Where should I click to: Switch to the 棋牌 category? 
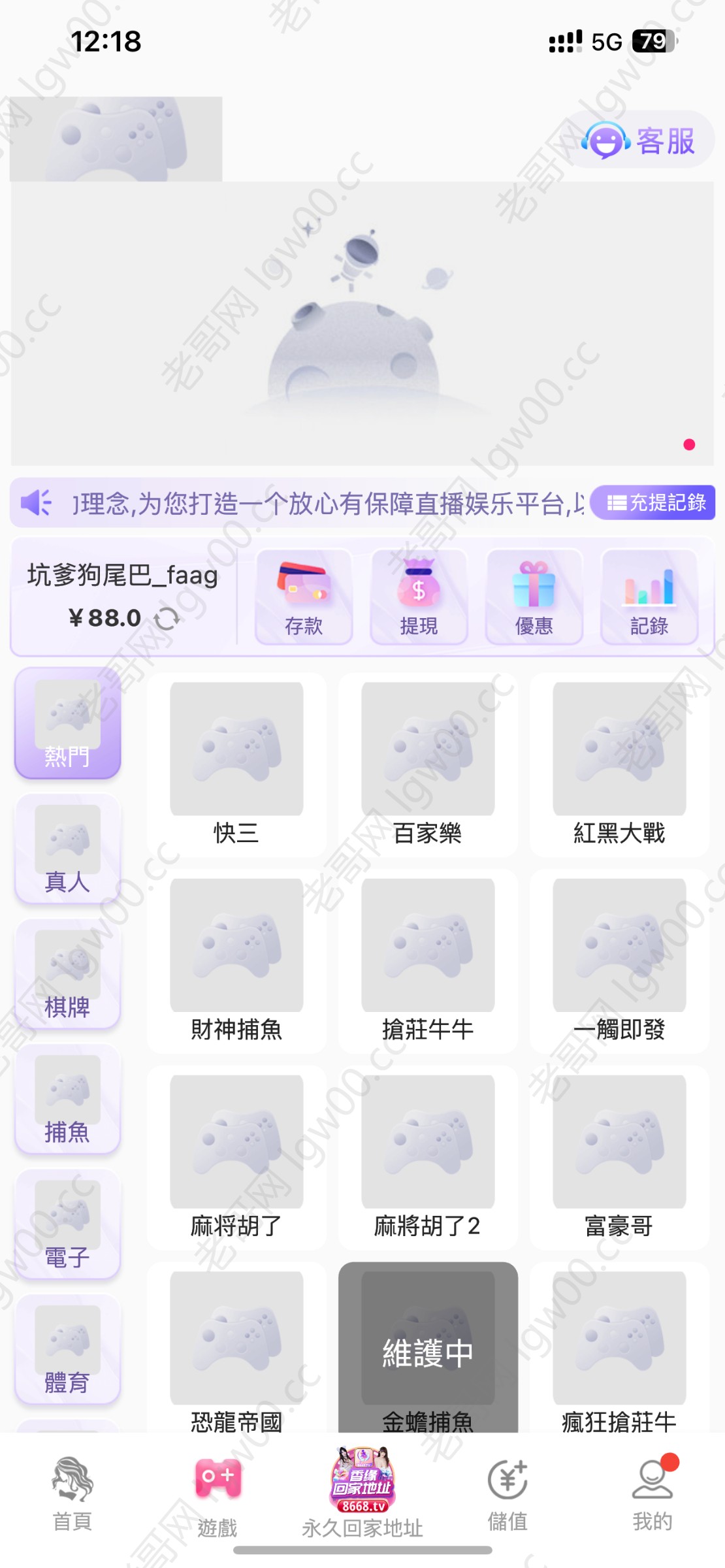tap(67, 974)
